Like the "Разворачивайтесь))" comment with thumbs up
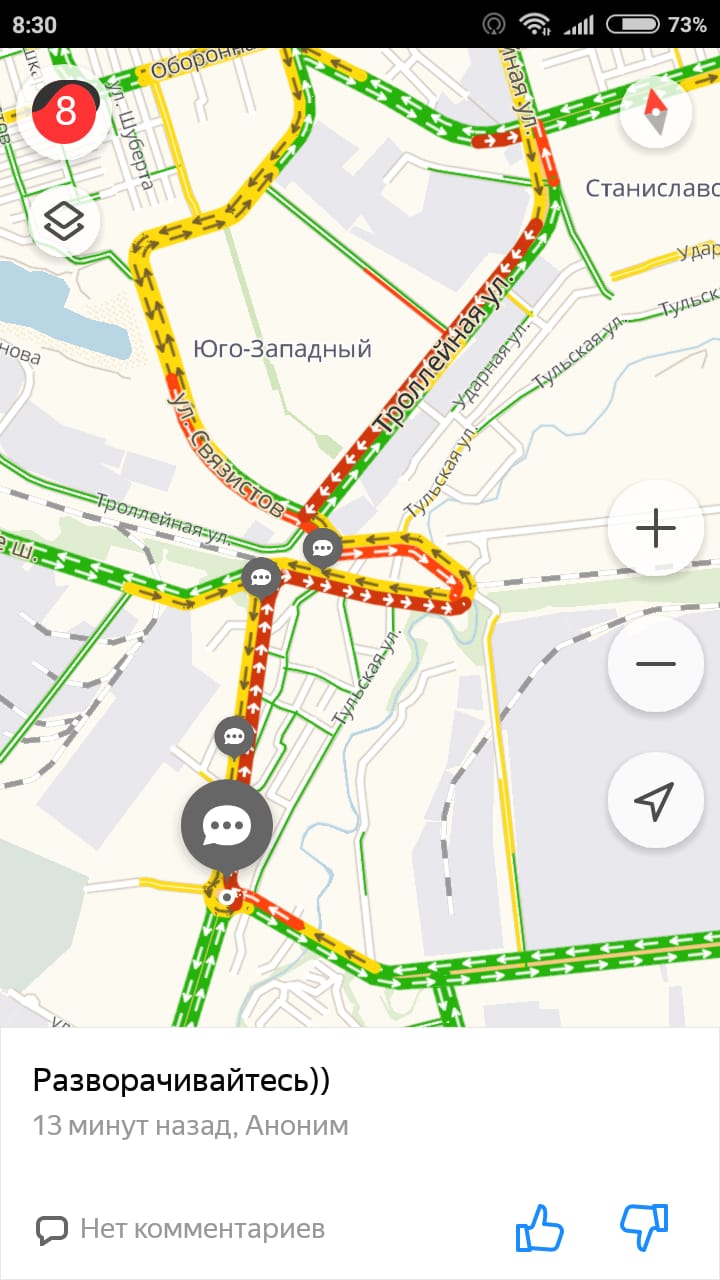Screen dimensions: 720x1280 tap(540, 1227)
